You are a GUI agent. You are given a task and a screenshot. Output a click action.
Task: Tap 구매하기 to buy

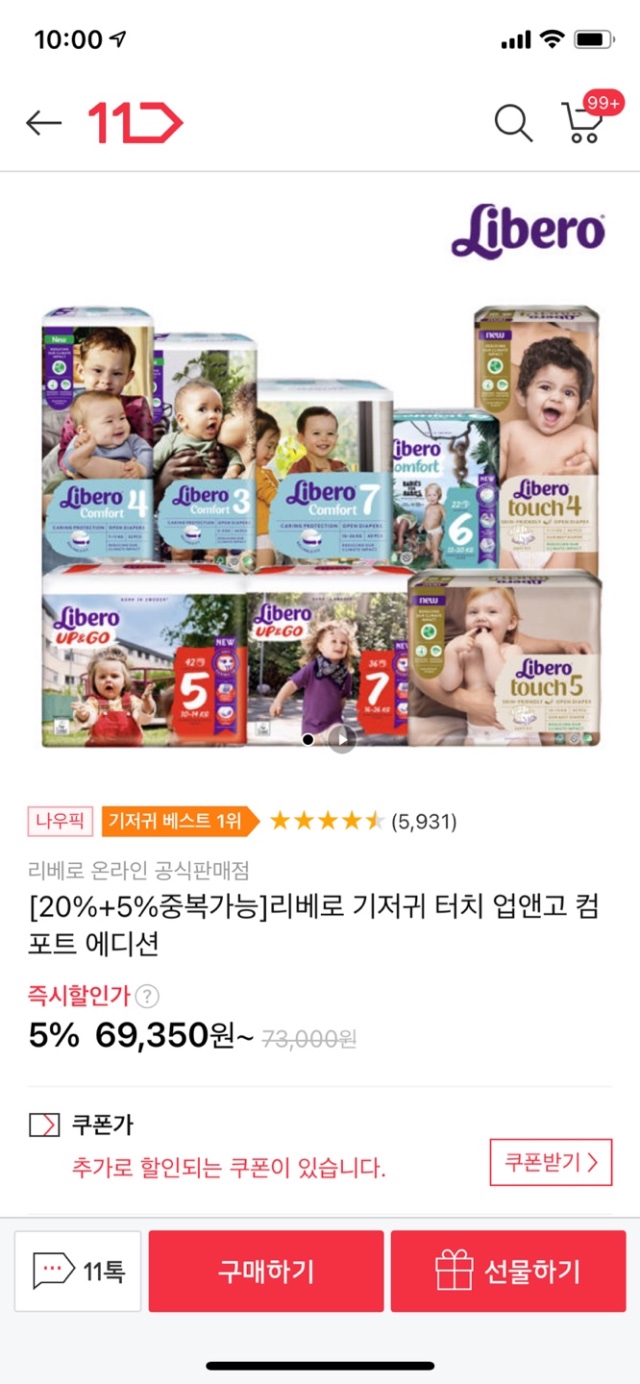pos(266,1272)
